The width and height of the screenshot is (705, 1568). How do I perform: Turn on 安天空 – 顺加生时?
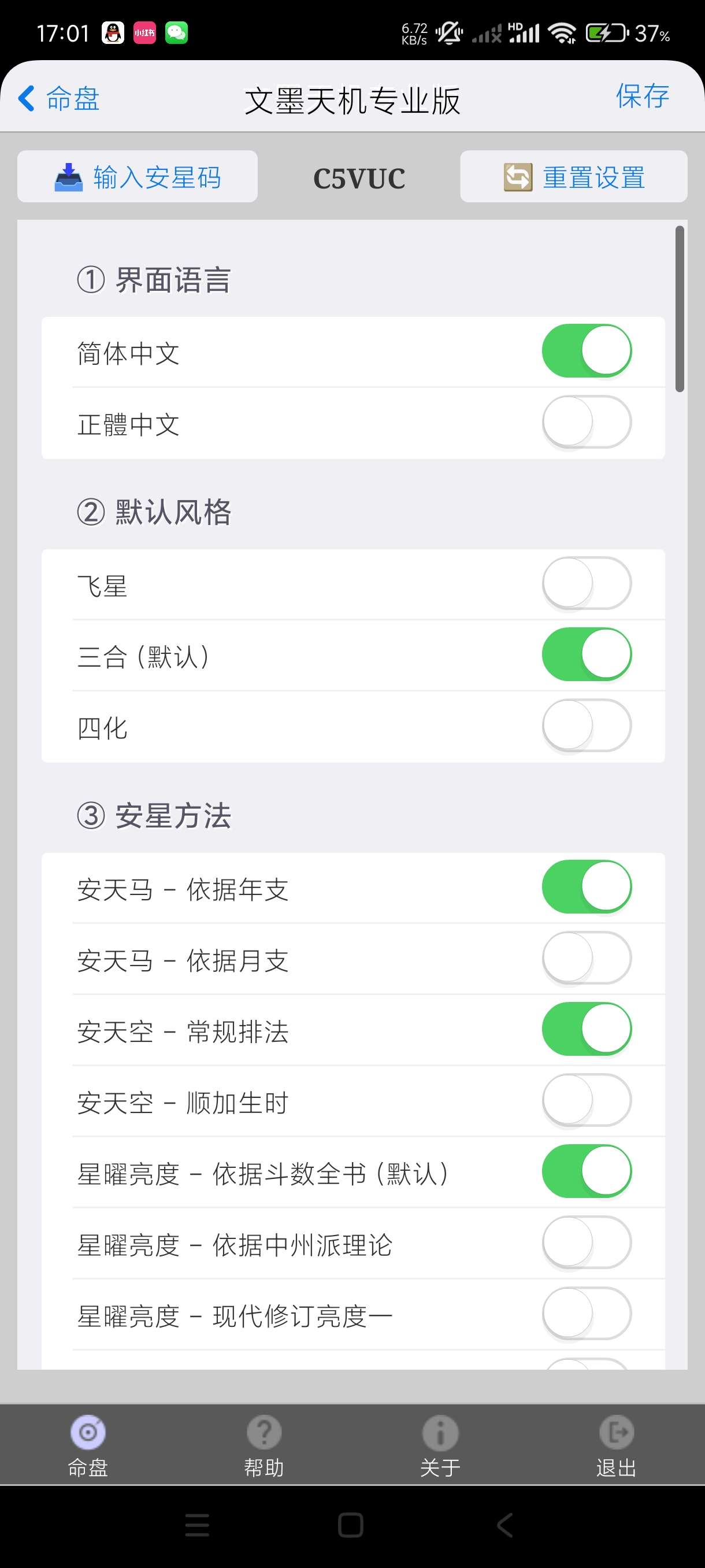click(587, 1100)
